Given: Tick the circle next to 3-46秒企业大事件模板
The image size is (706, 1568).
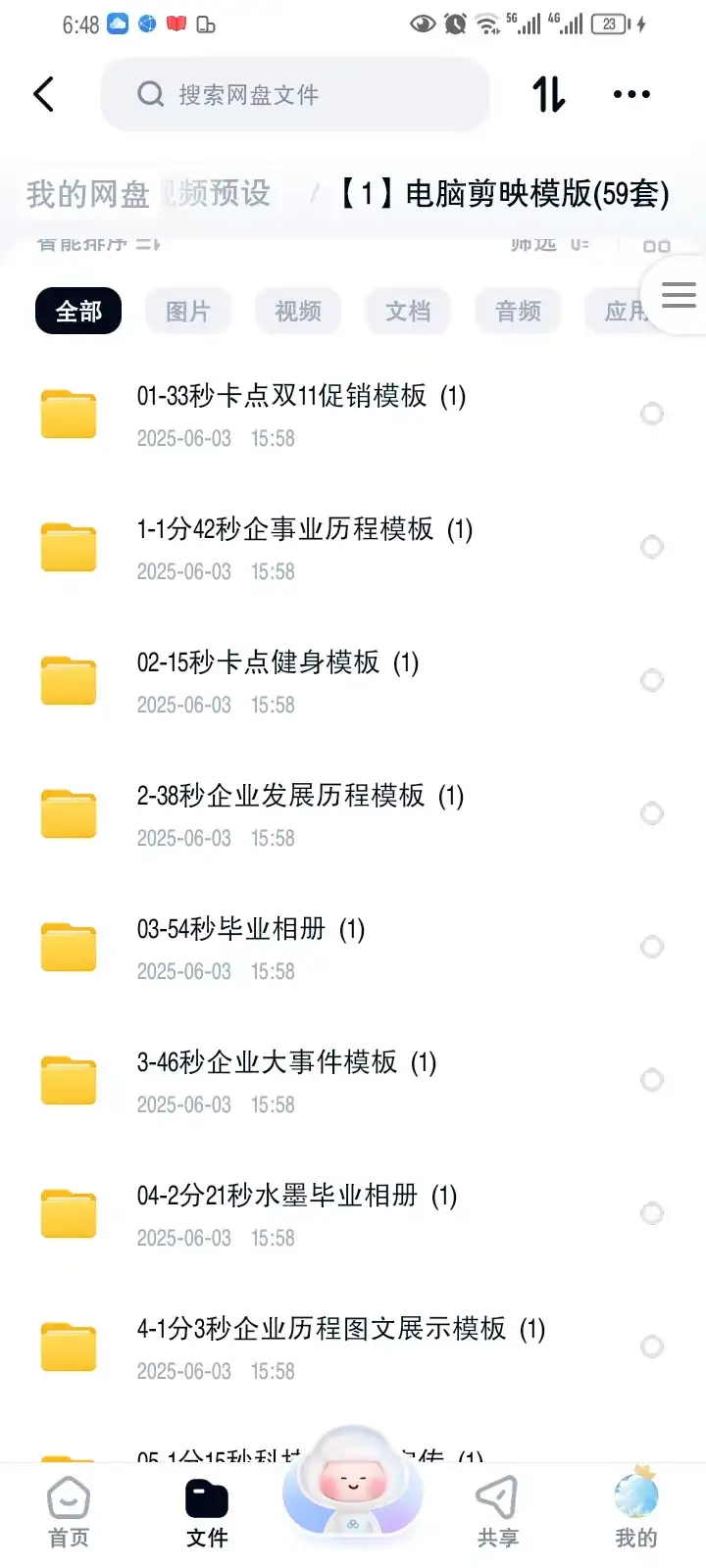Looking at the screenshot, I should (x=651, y=1080).
